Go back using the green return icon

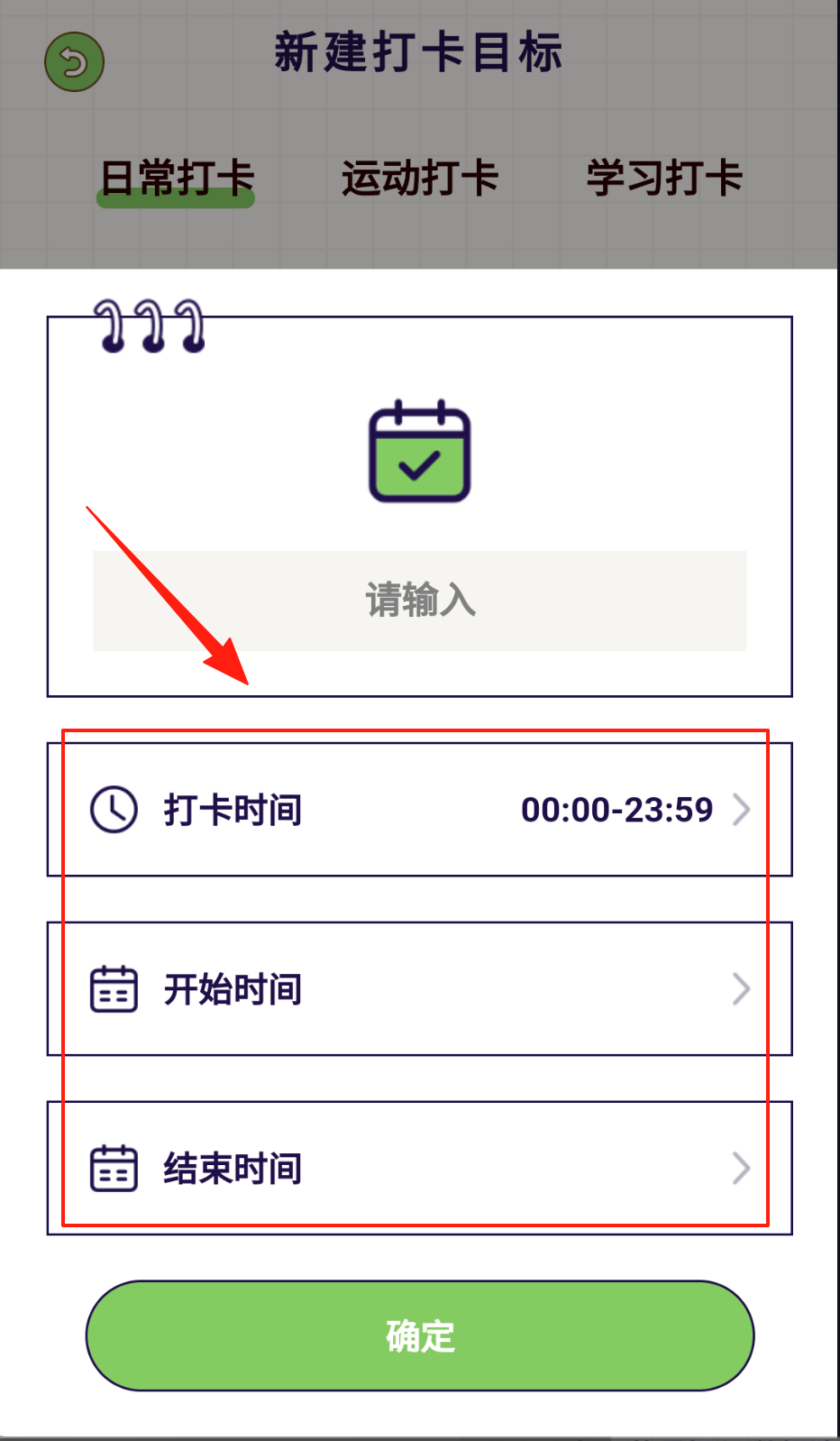point(75,62)
